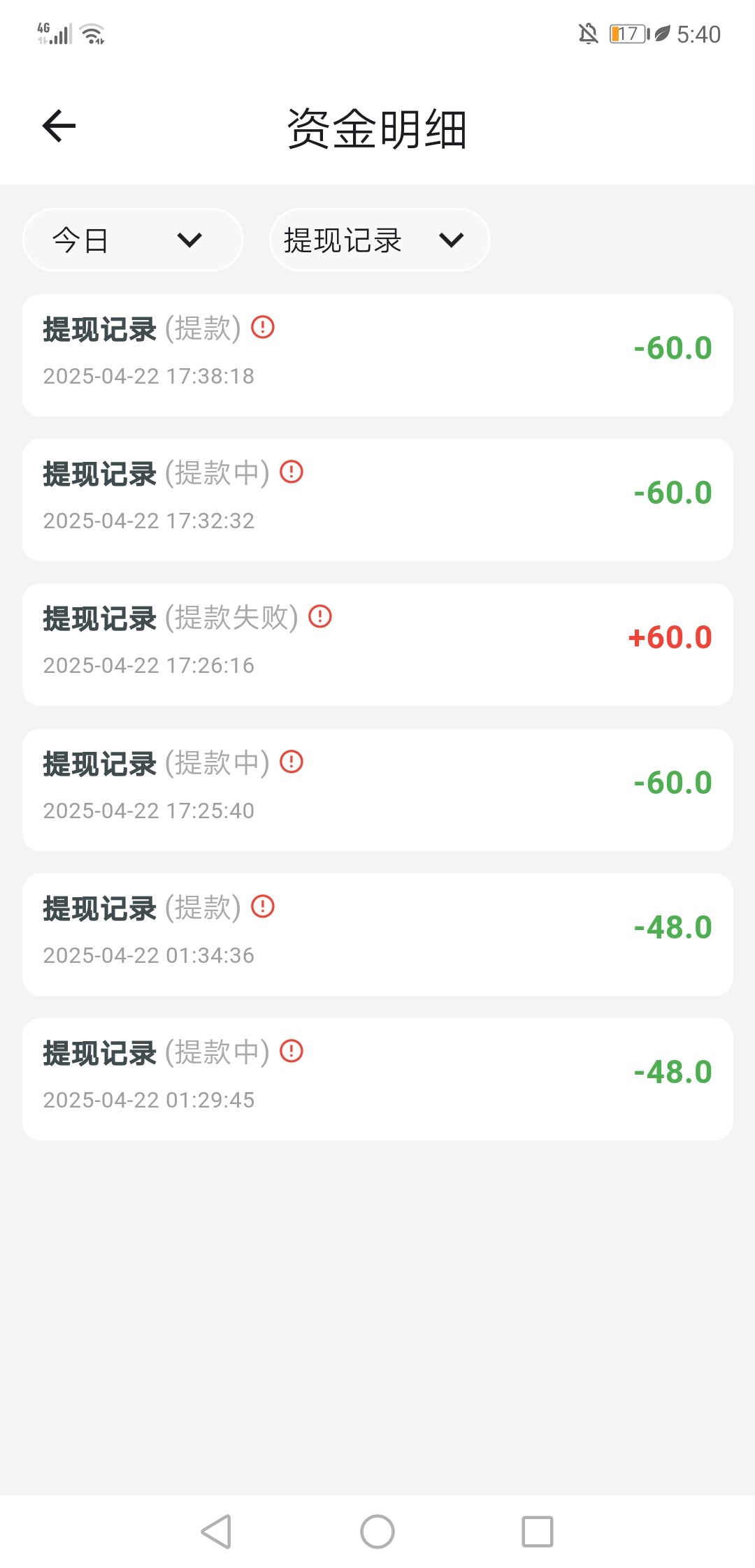
Task: Expand the 今日 date filter dropdown
Action: [x=133, y=240]
